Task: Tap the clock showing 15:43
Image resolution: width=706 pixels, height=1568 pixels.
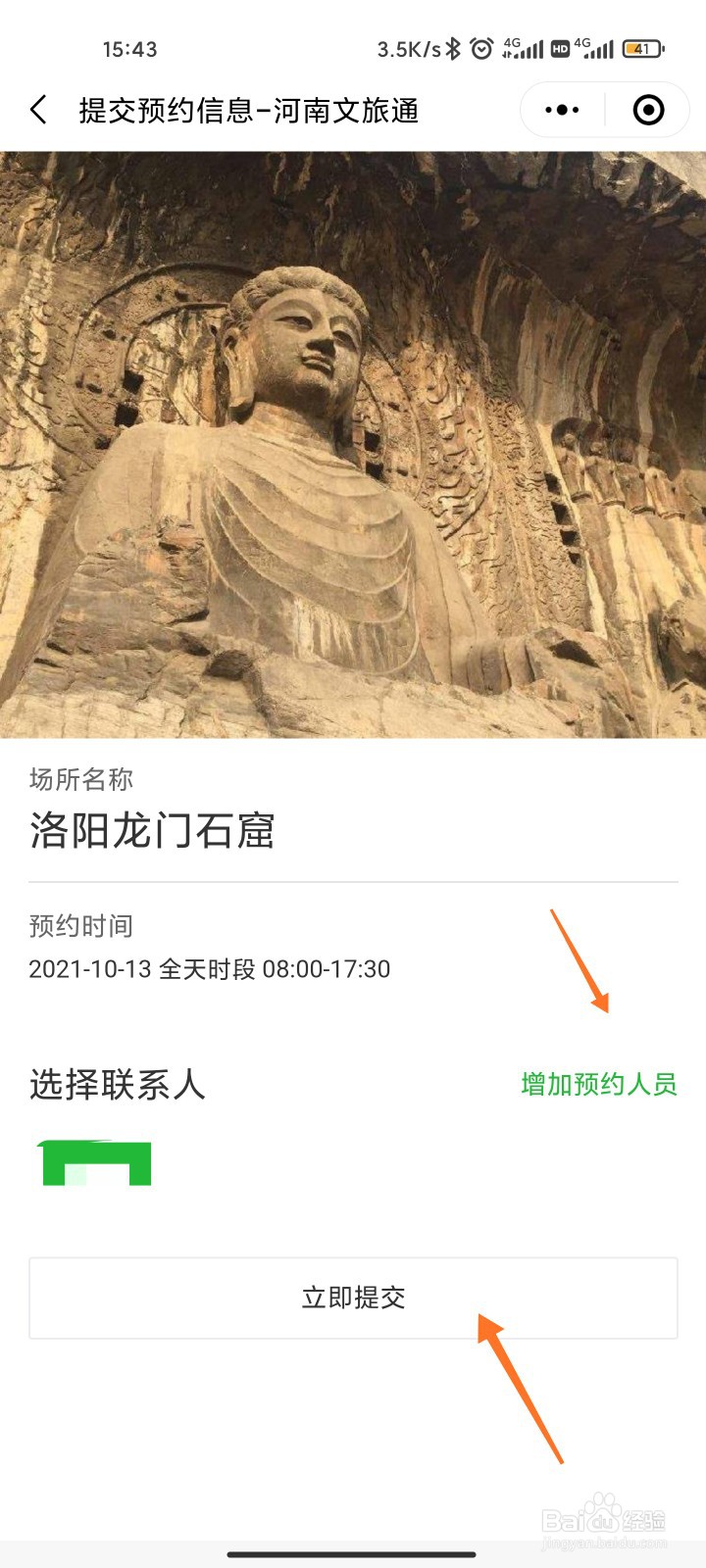Action: coord(132,46)
